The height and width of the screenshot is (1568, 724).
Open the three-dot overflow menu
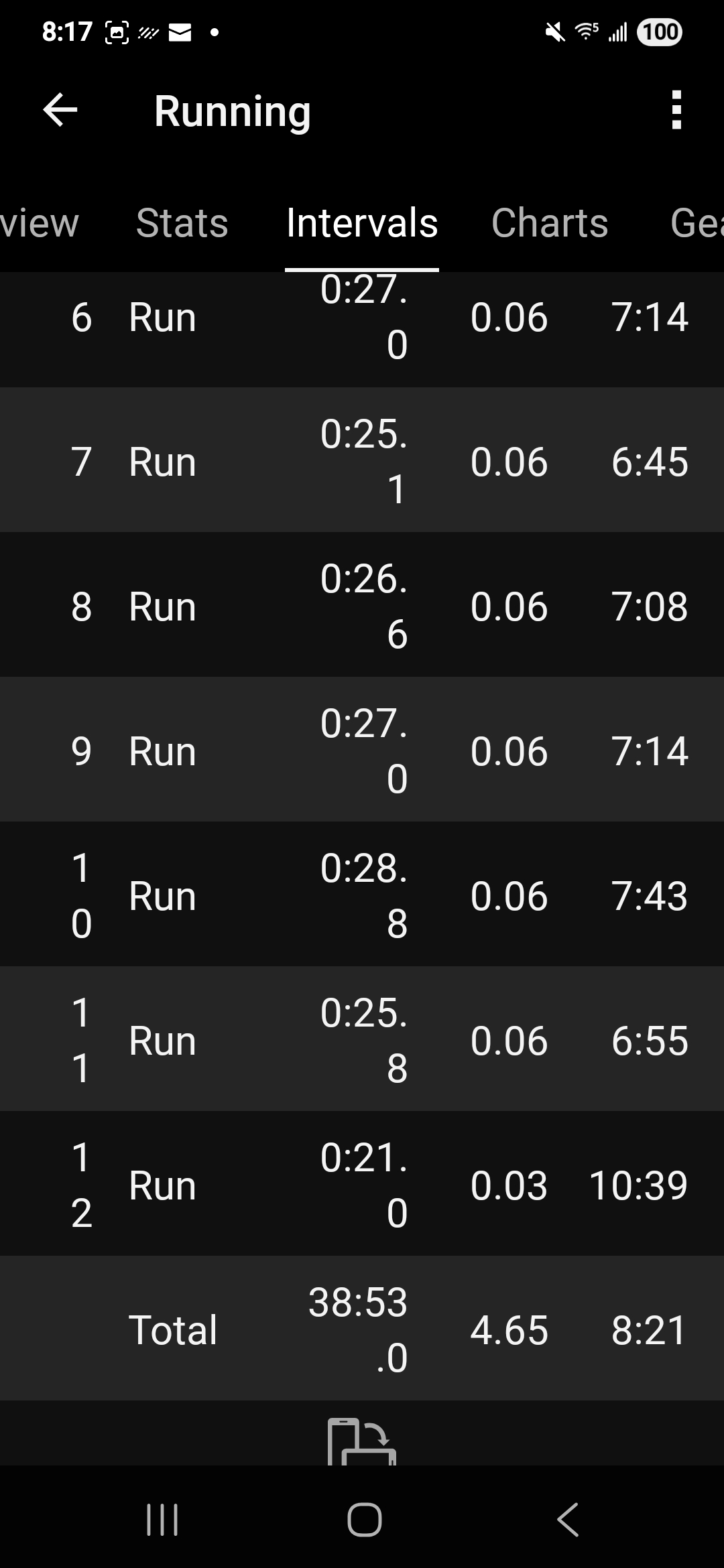point(676,111)
